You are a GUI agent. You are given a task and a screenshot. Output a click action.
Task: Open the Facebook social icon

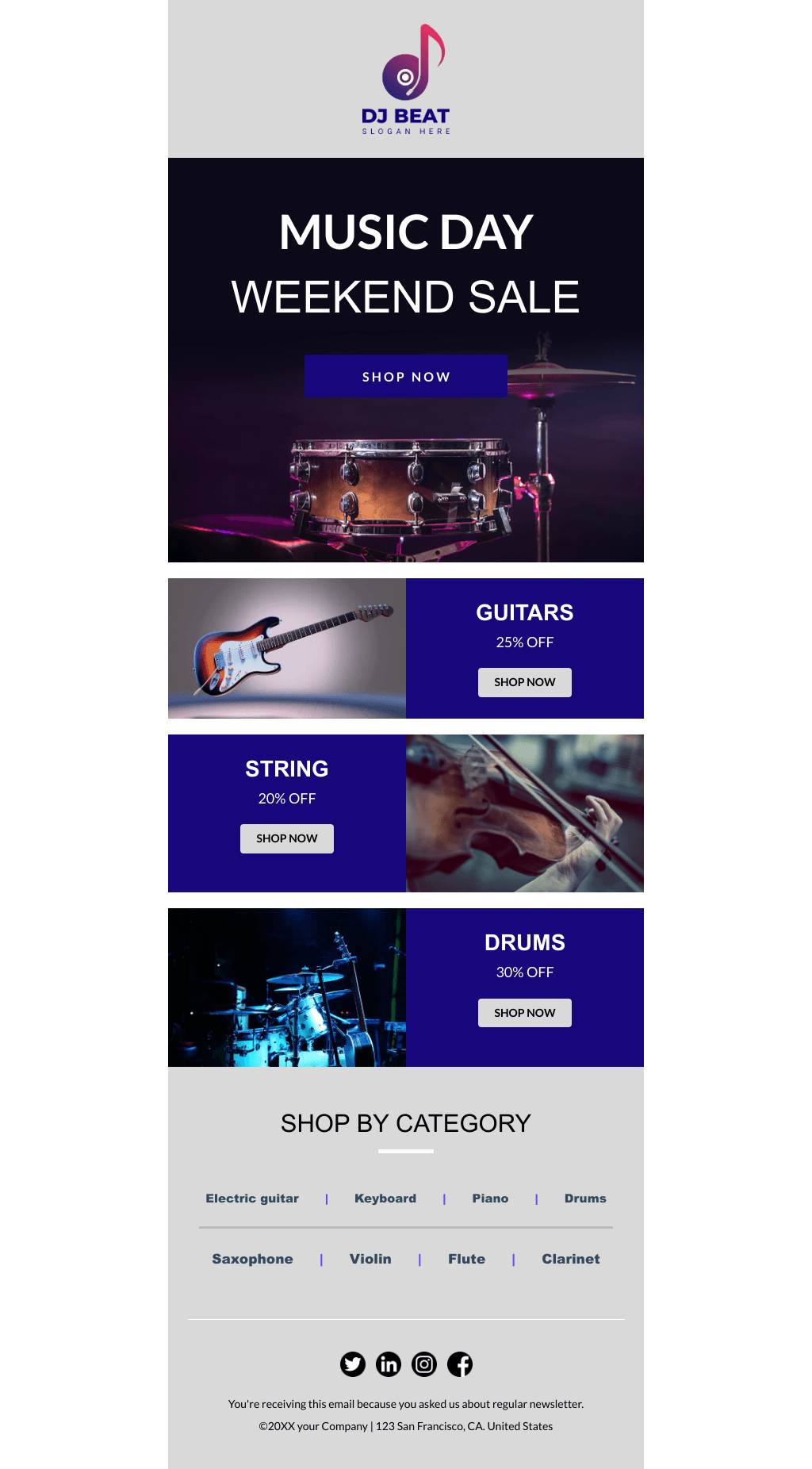point(460,1364)
